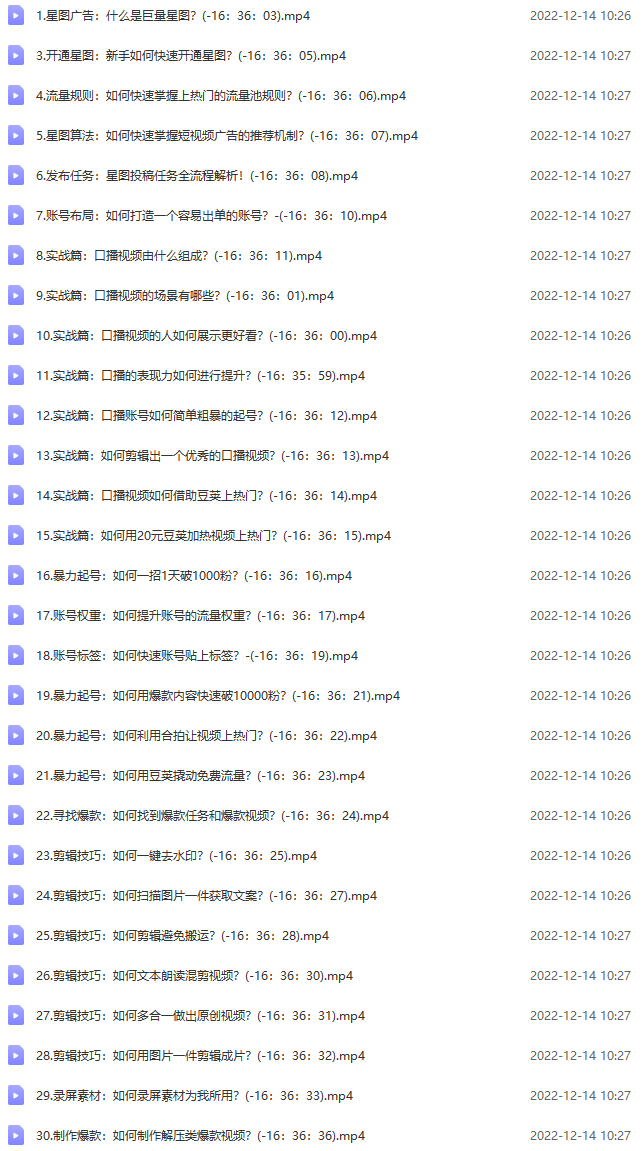Screen dimensions: 644x1151
Task: Open 27.剪辑技巧 多合一做出原创视频
Action: [x=200, y=1016]
